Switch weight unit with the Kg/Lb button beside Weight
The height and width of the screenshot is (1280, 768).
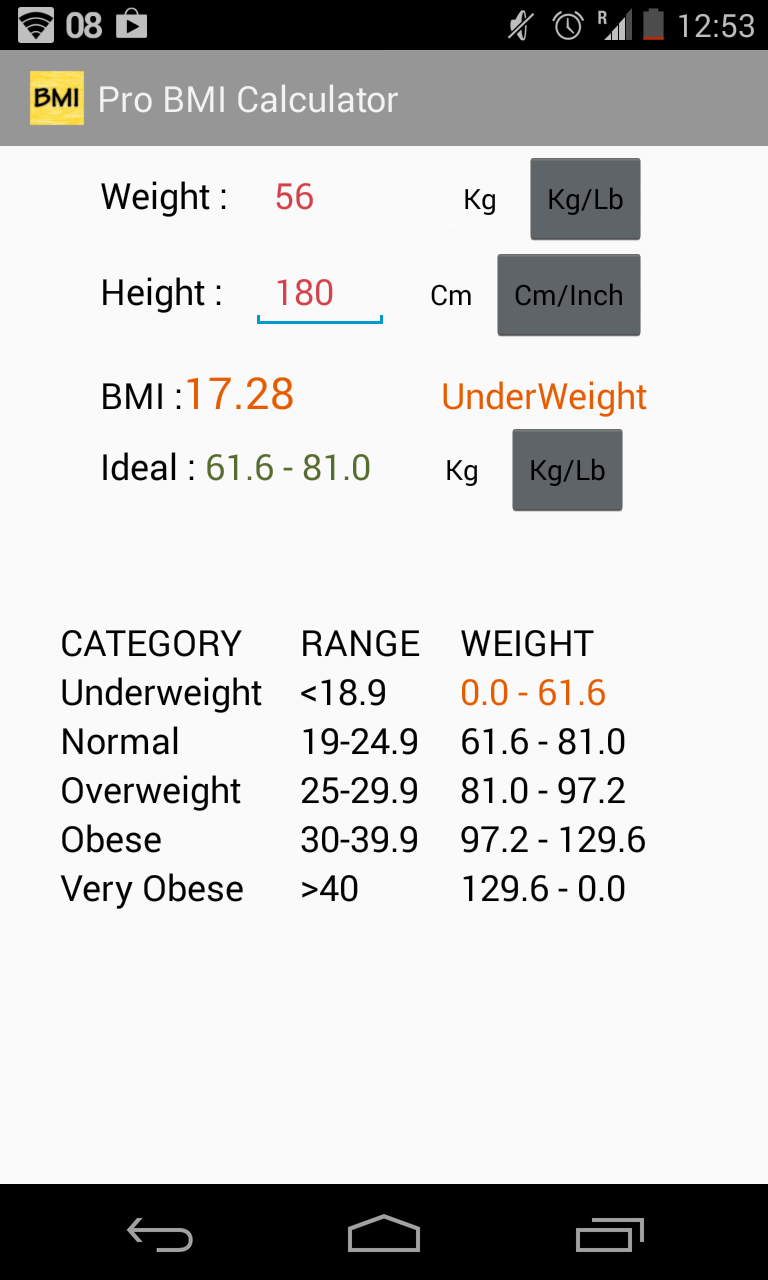[x=585, y=199]
